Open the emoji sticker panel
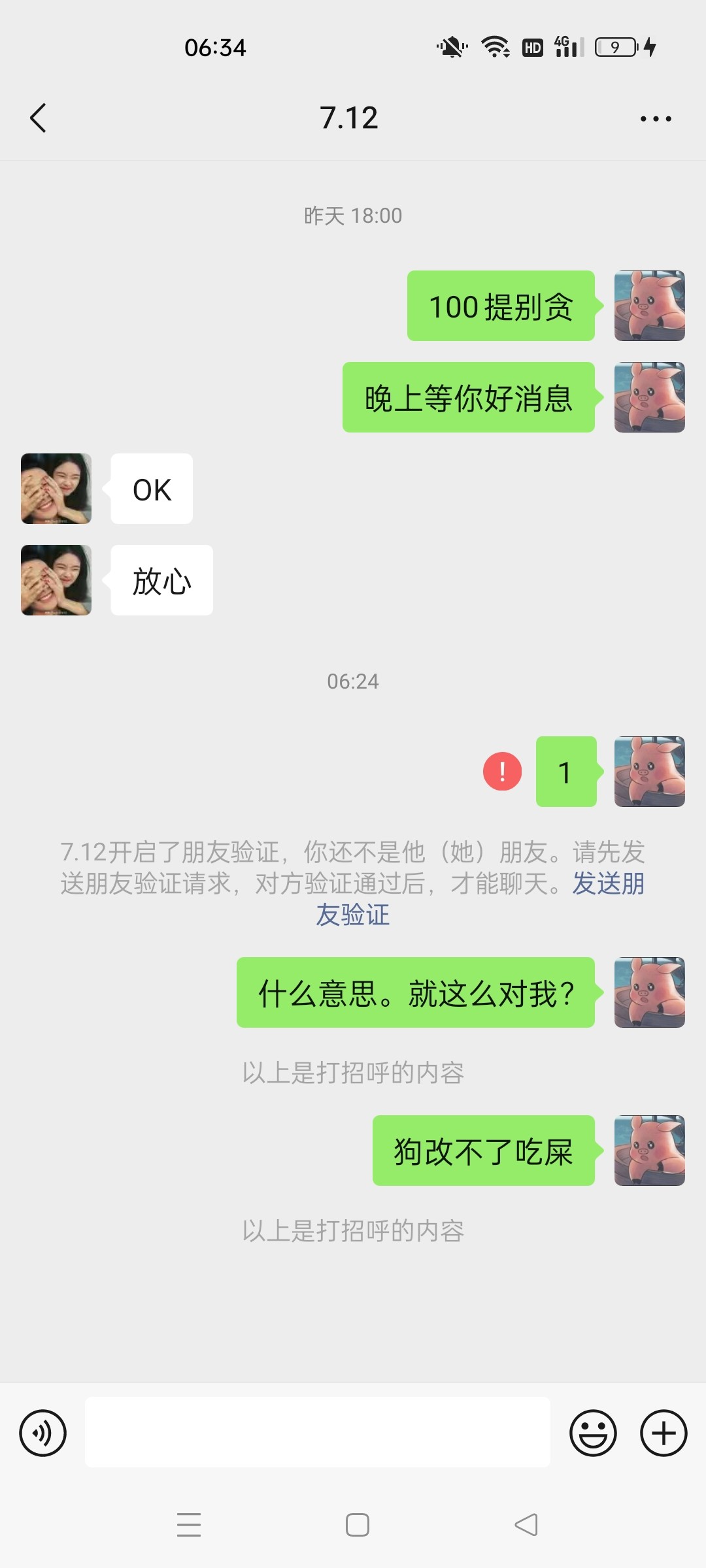The height and width of the screenshot is (1568, 706). click(593, 1433)
